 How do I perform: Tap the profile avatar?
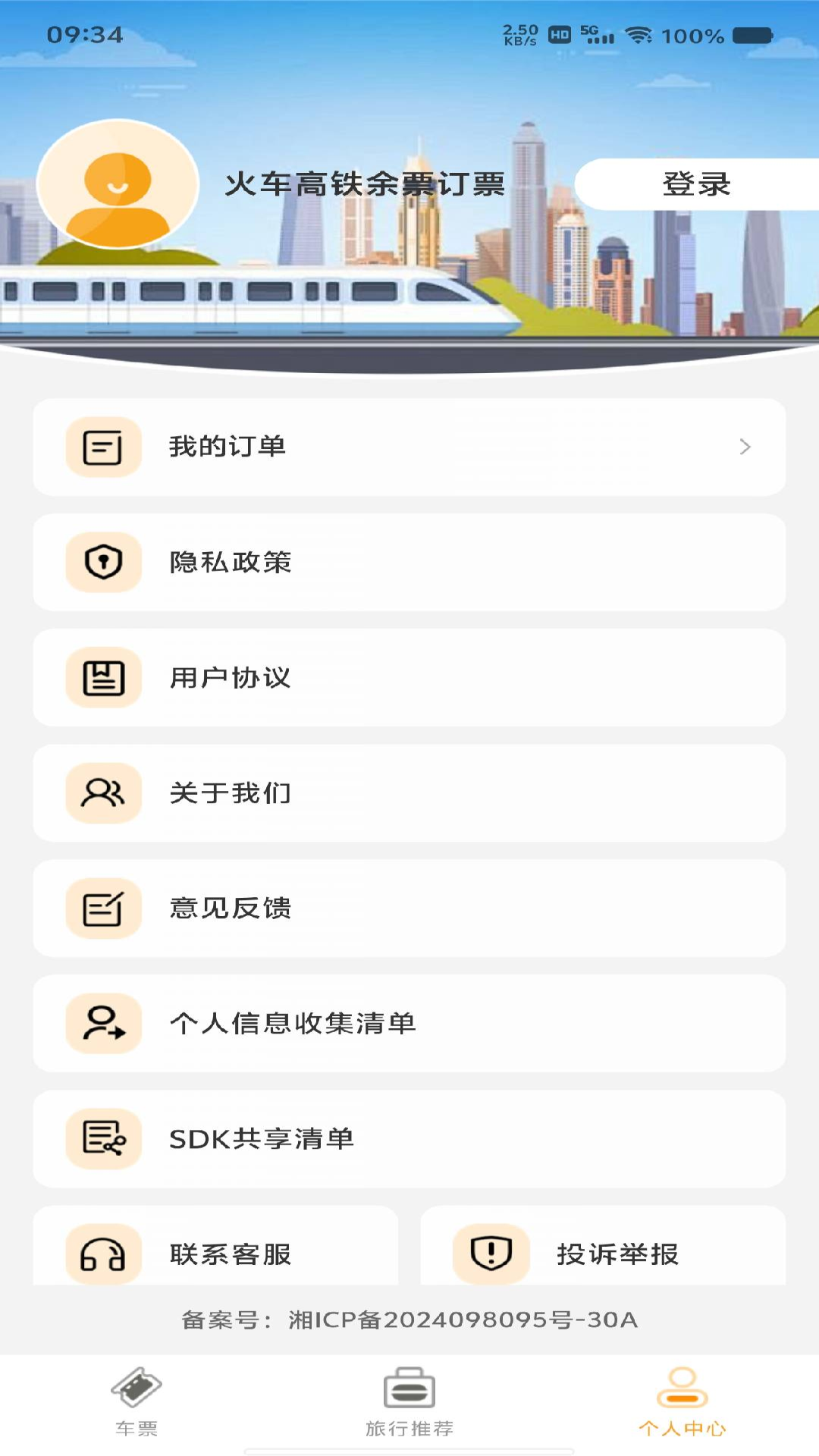tap(118, 184)
